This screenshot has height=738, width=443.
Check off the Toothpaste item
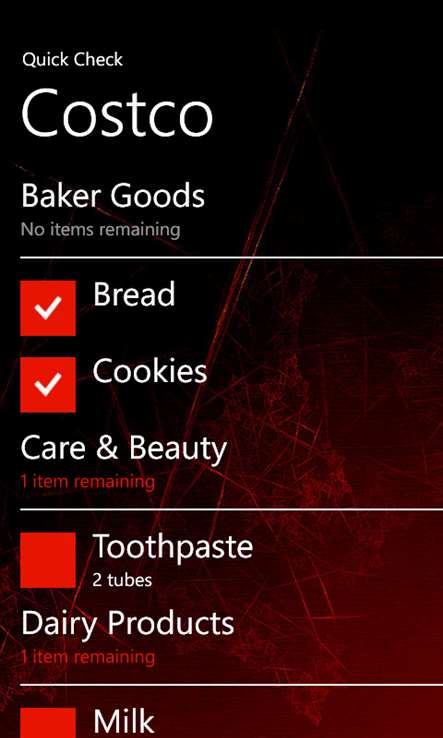pos(48,560)
